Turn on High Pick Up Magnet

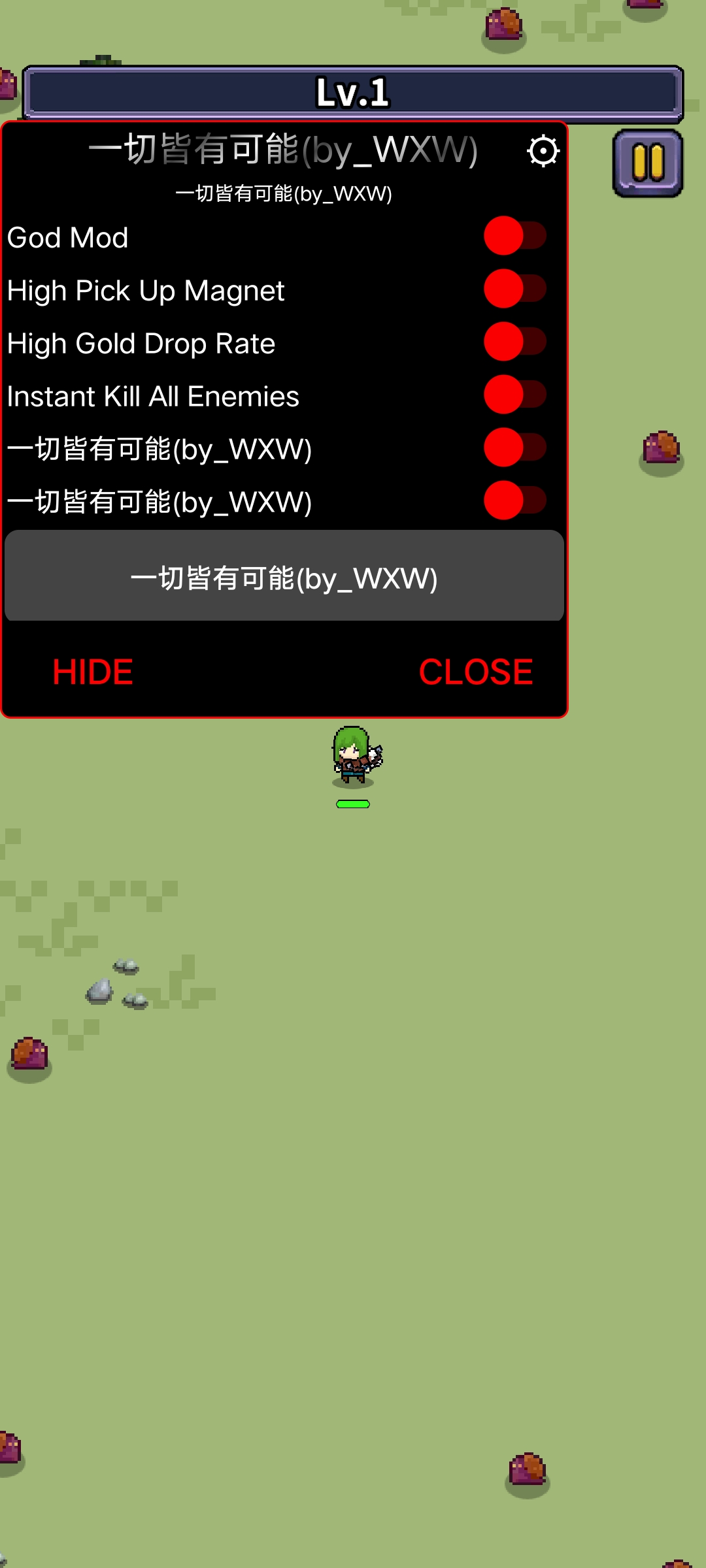[x=515, y=289]
